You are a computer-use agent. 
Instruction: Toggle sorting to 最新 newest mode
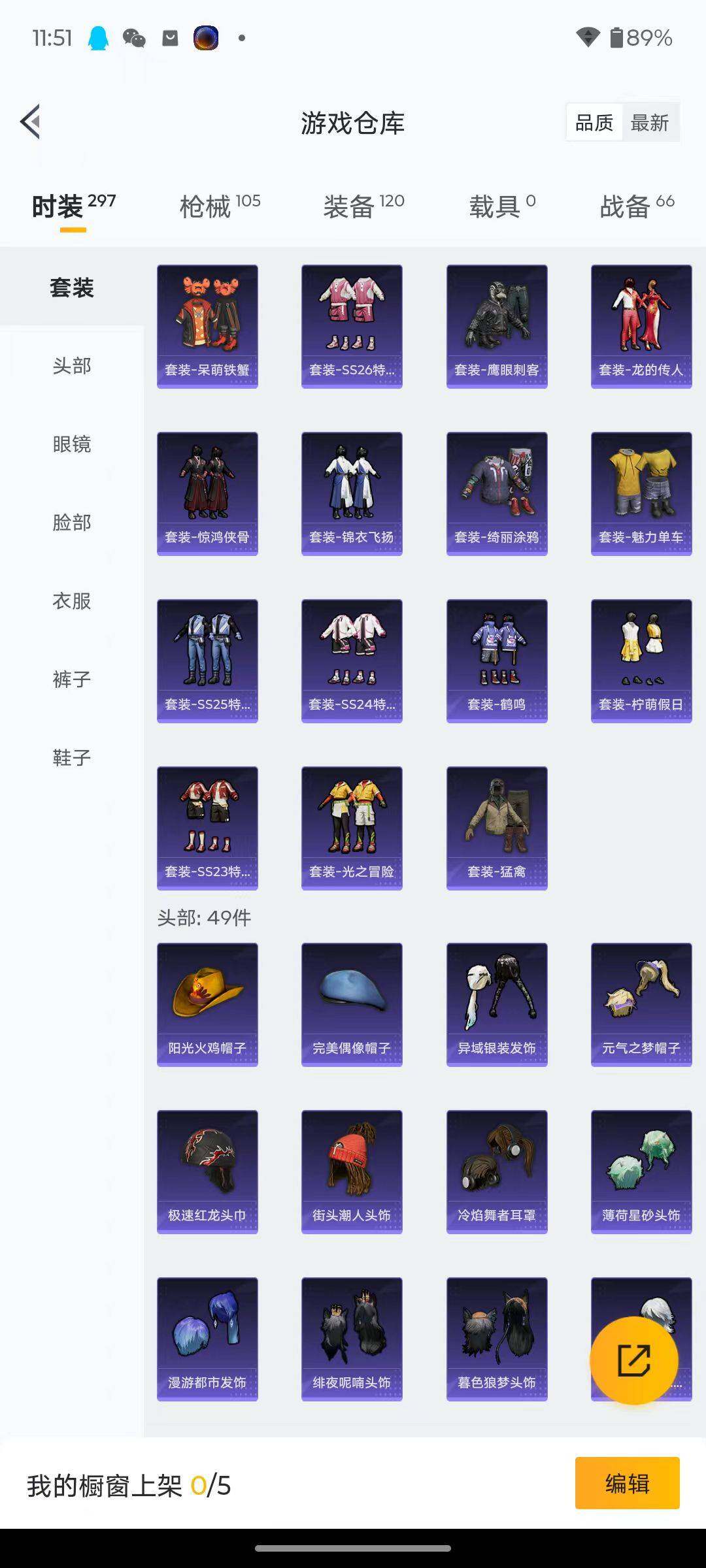point(651,122)
